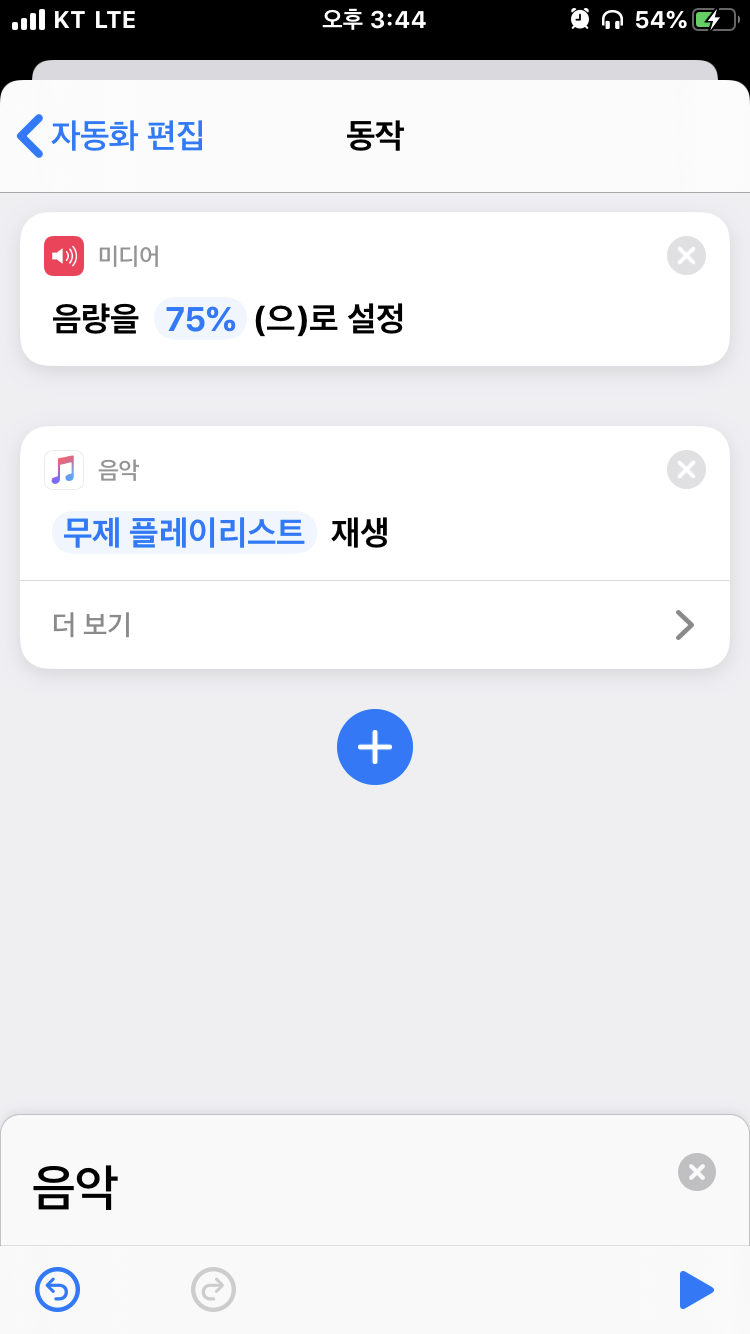Remove the 미디어 volume action

point(686,256)
